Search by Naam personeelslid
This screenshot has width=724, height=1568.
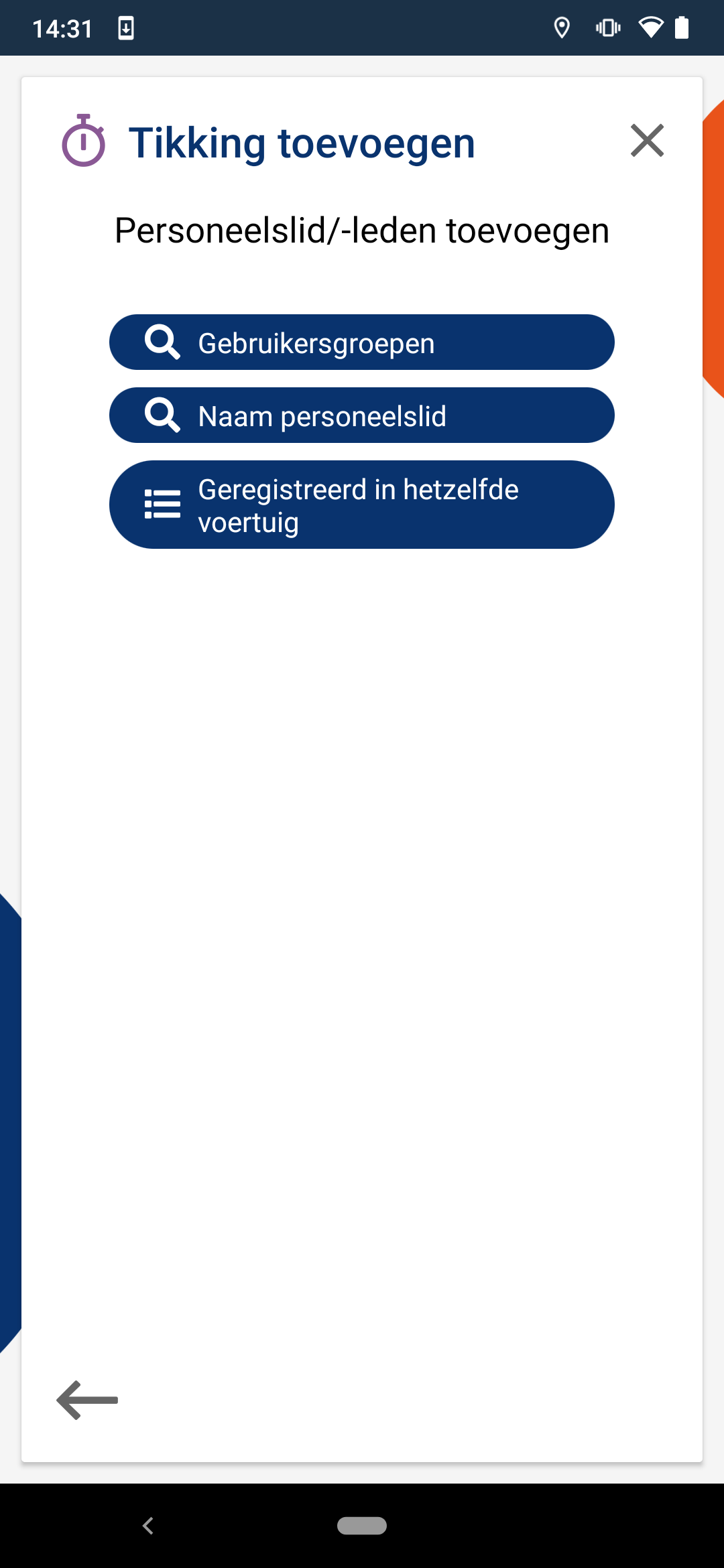point(362,415)
